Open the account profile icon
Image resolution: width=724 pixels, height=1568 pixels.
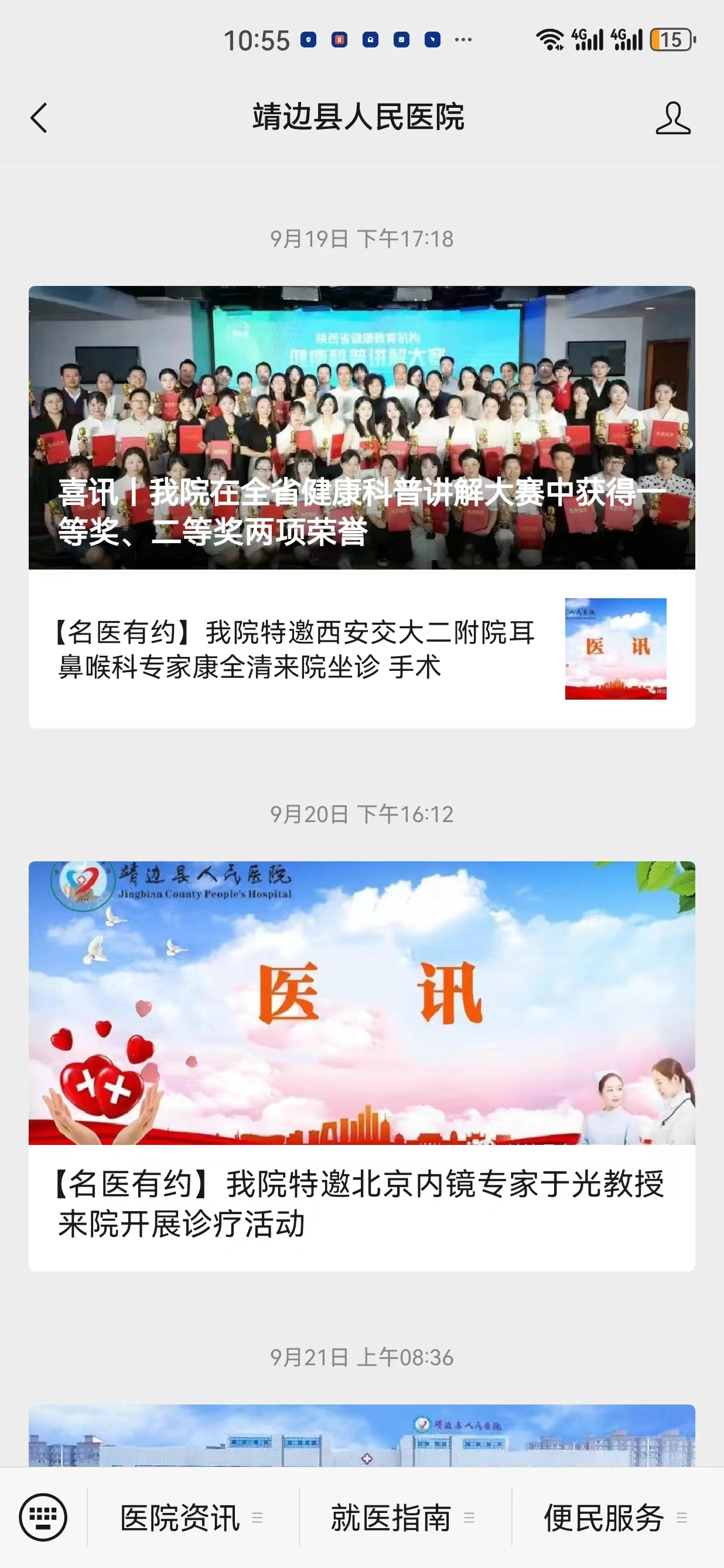coord(673,118)
